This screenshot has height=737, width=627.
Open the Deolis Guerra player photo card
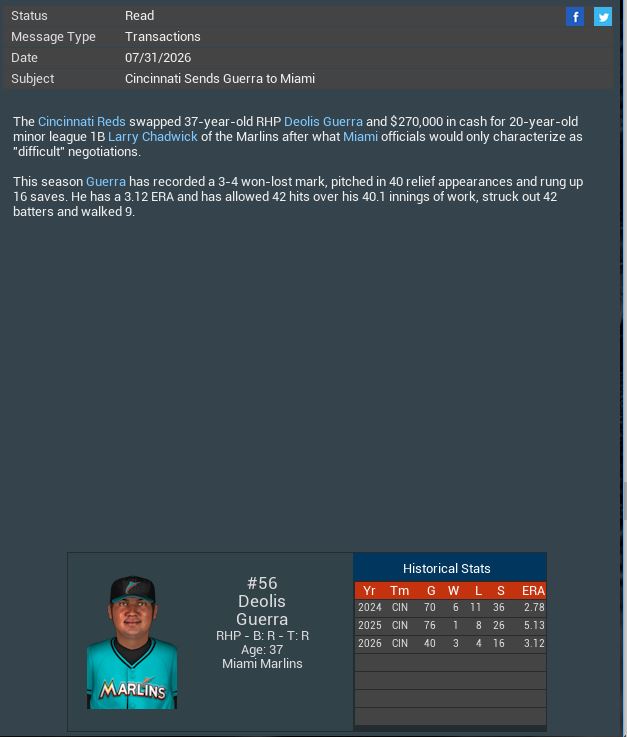(132, 642)
